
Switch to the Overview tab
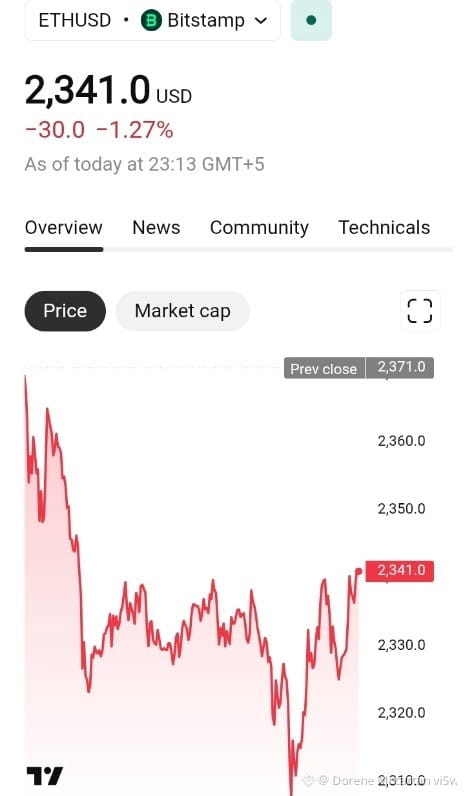click(x=63, y=227)
